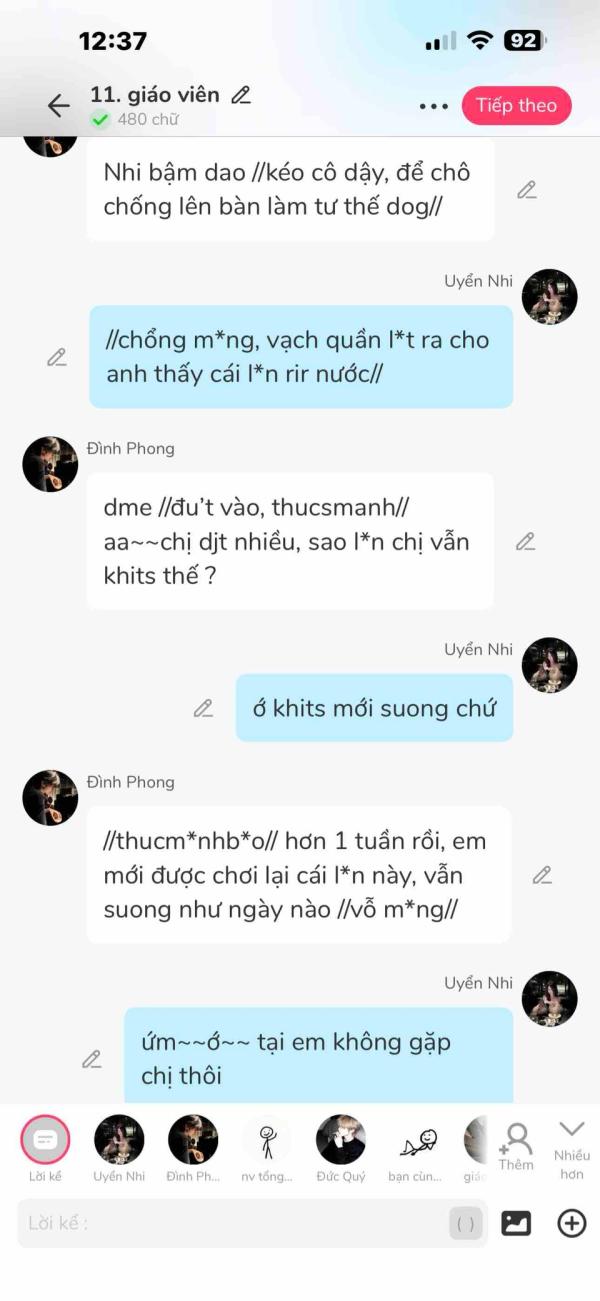Edit the message starting 'Nhi bậm dao'
Viewport: 600px width, 1301px height.
527,190
